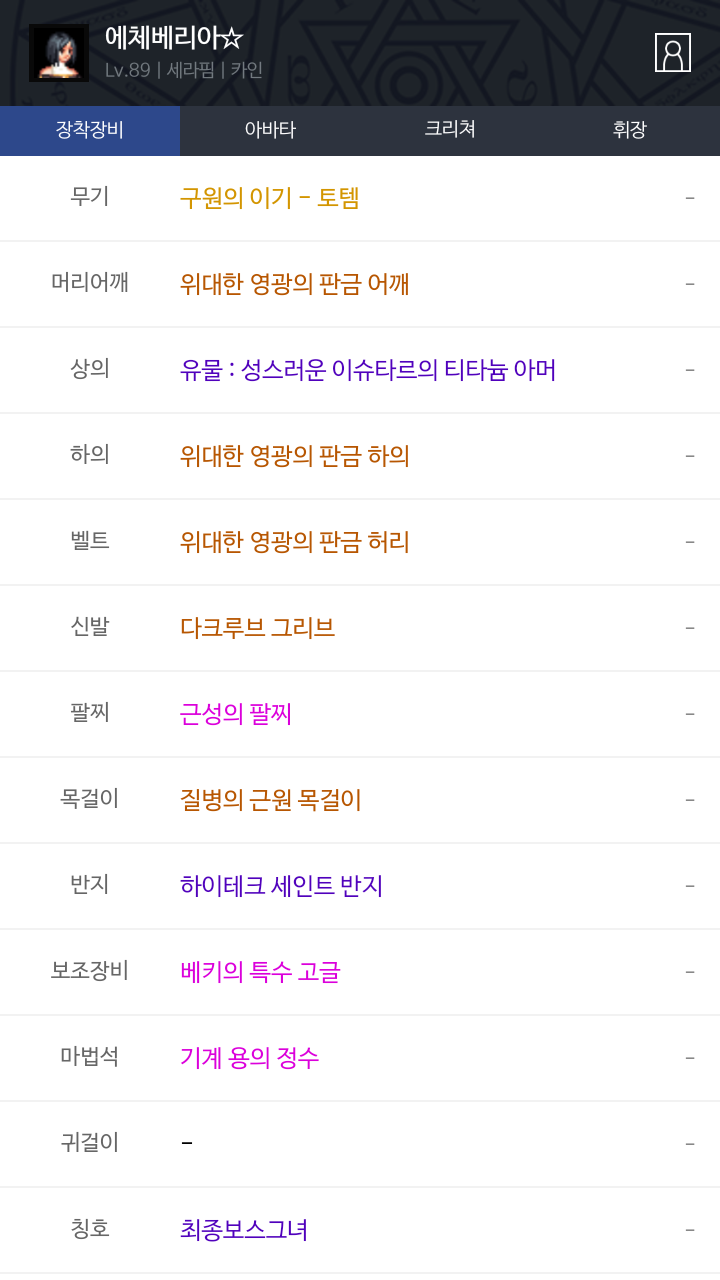720x1280 pixels.
Task: Open 위대한 영광의 판금 허리 details
Action: 294,542
